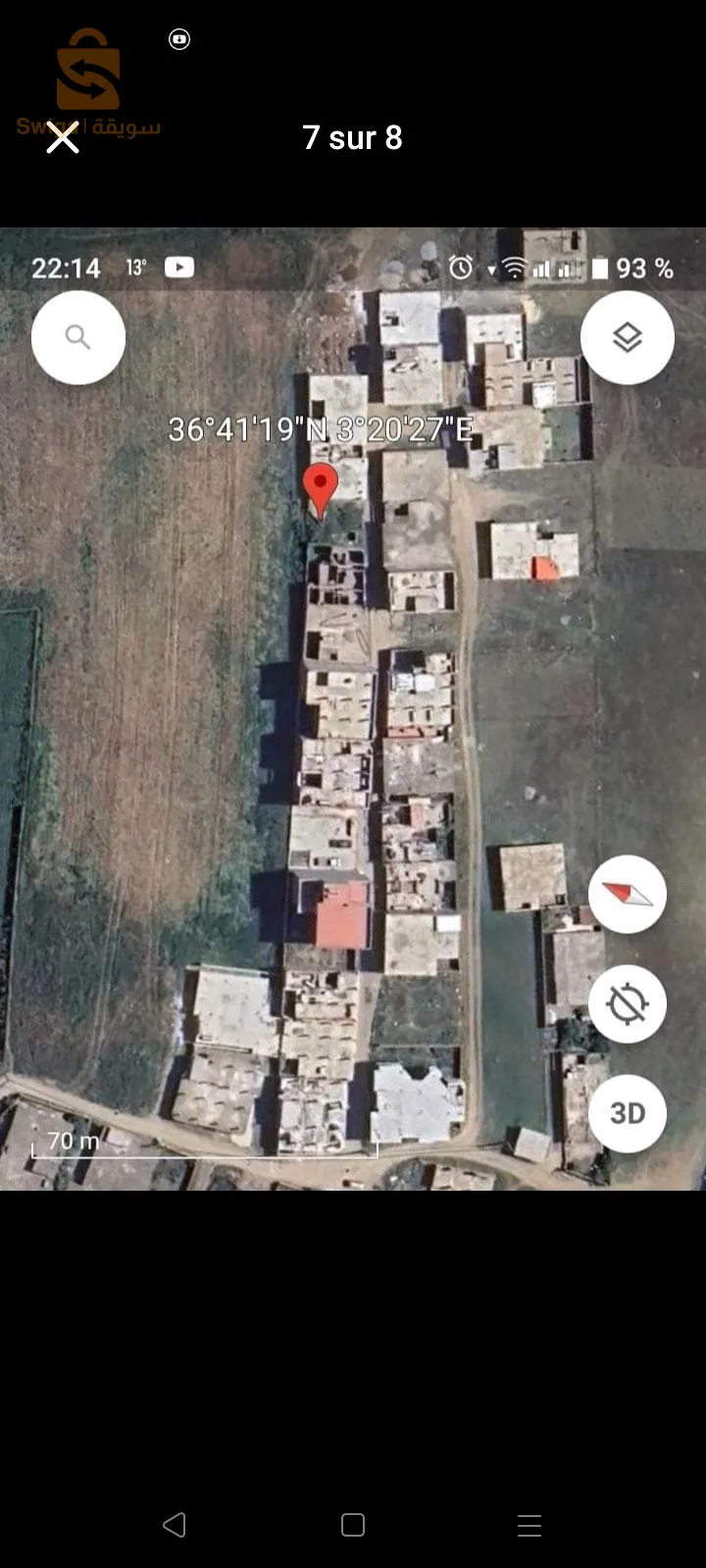Tap the 70 m scale bar

(x=74, y=1141)
